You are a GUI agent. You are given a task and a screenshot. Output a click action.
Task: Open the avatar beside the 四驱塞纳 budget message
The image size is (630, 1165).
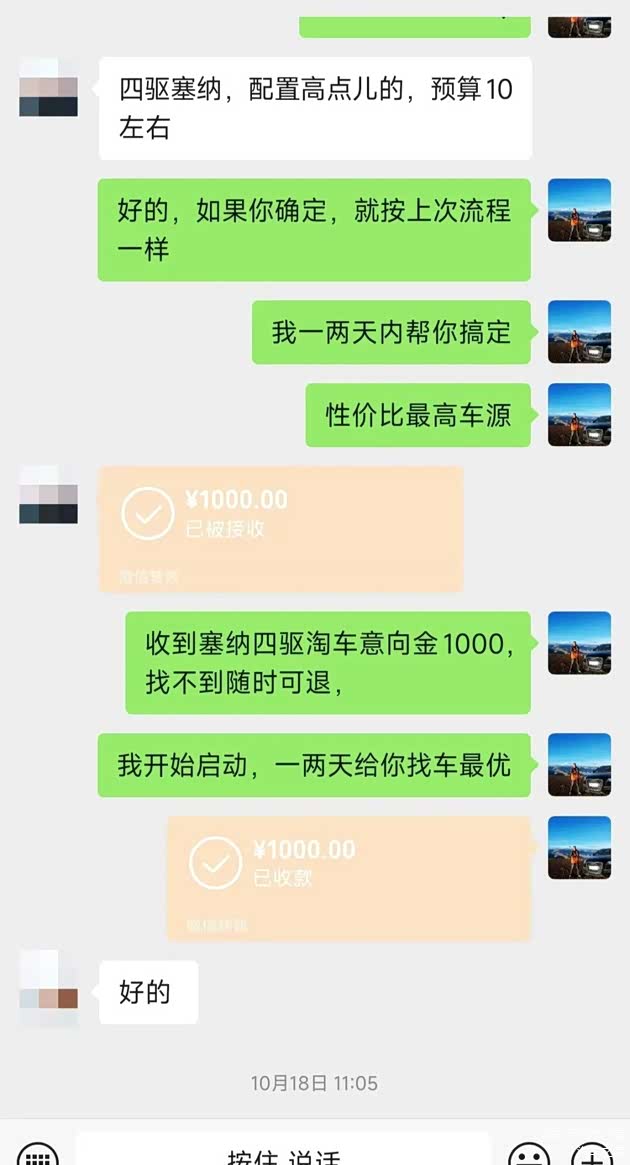[48, 88]
